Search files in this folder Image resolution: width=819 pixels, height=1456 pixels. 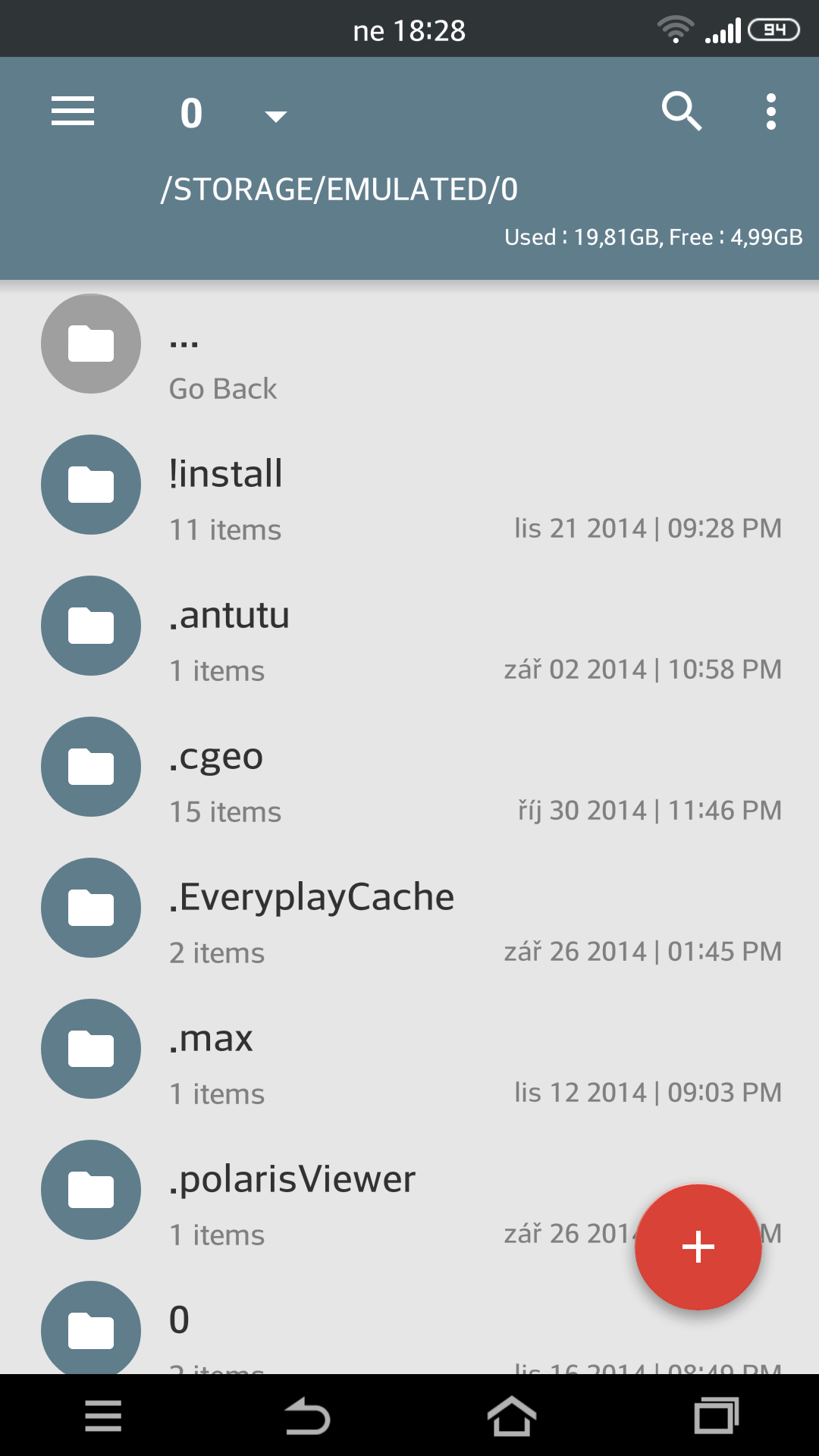tap(681, 112)
